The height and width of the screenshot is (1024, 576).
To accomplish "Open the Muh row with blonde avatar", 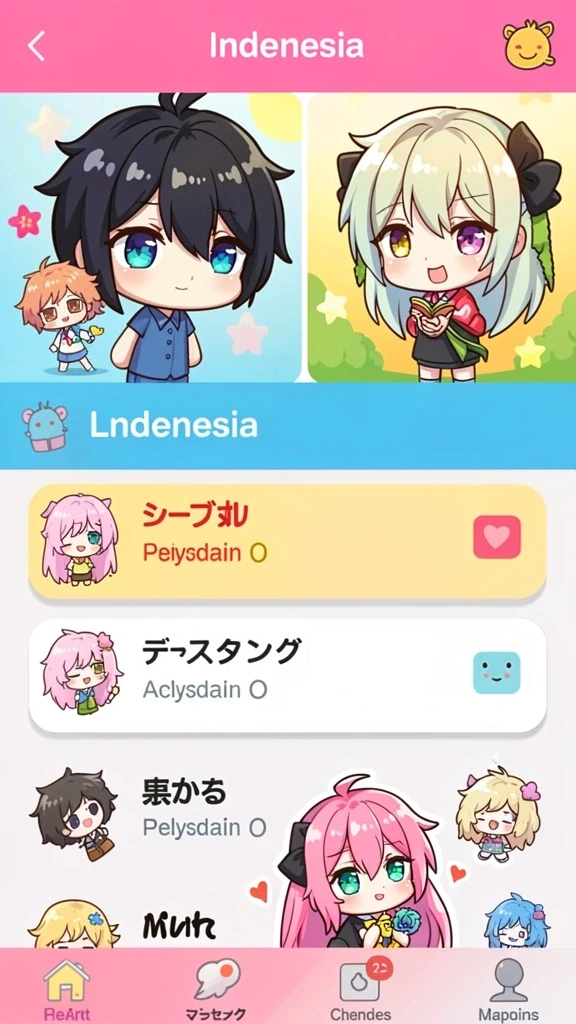I will click(150, 922).
